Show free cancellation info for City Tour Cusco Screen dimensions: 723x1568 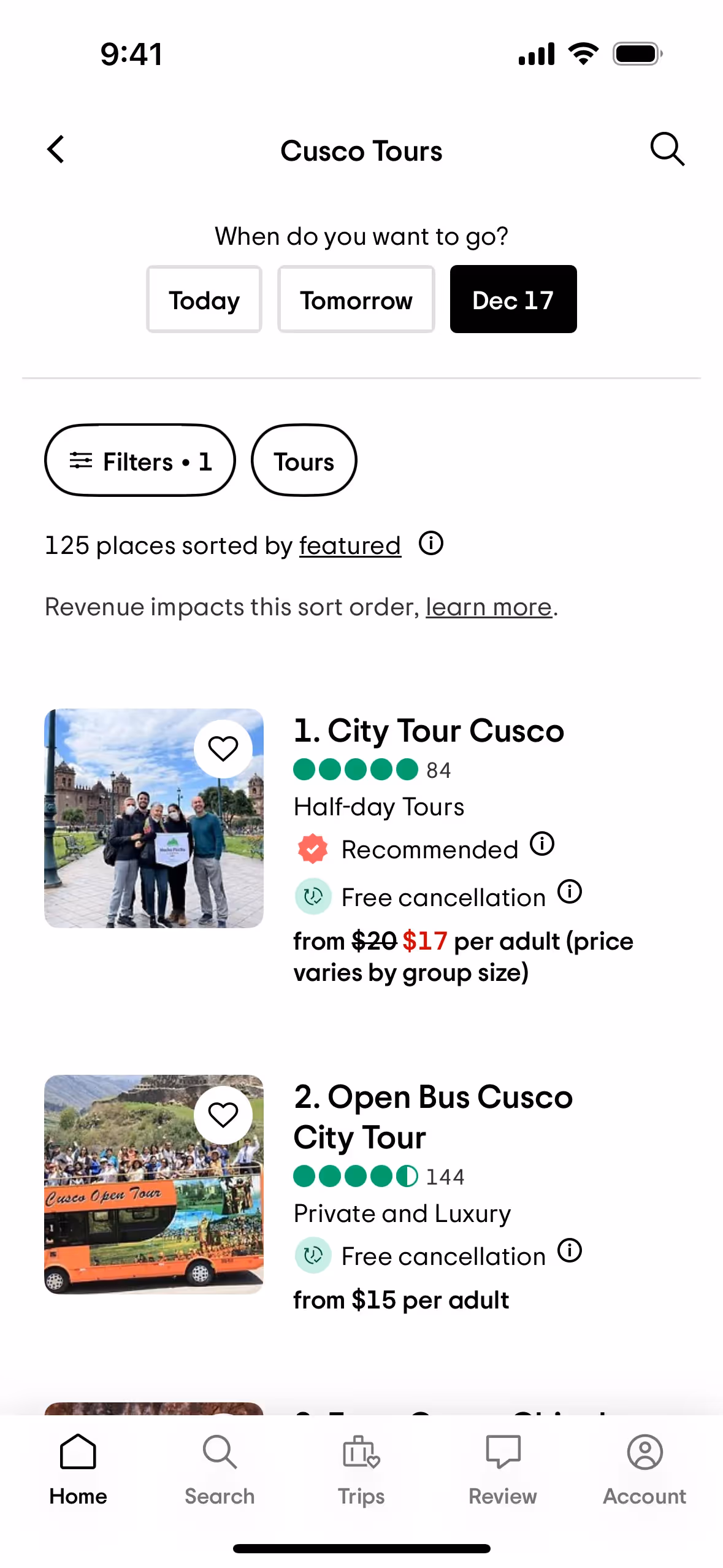570,892
